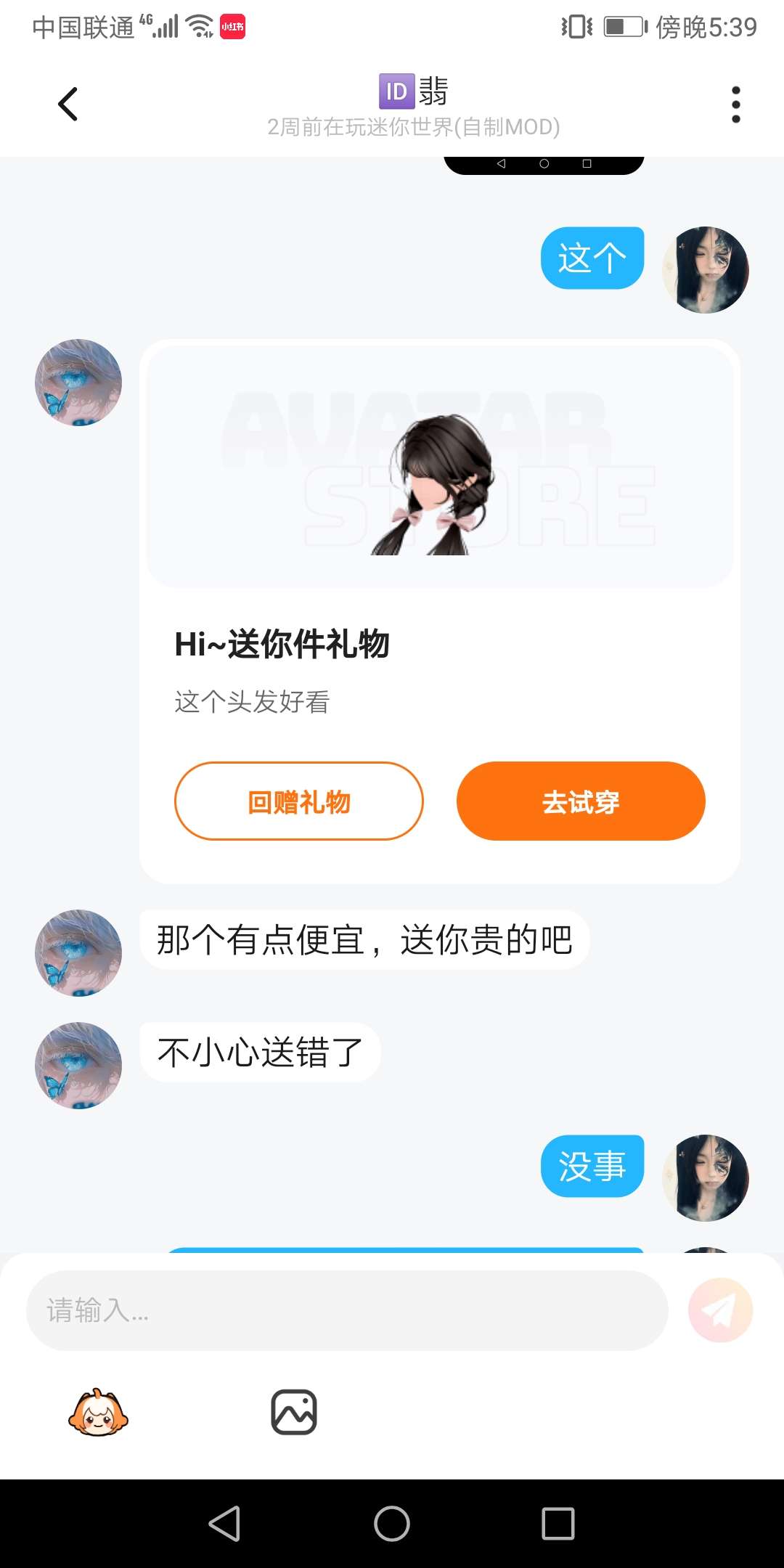Attach a picture from gallery
This screenshot has height=1568, width=784.
(294, 1413)
